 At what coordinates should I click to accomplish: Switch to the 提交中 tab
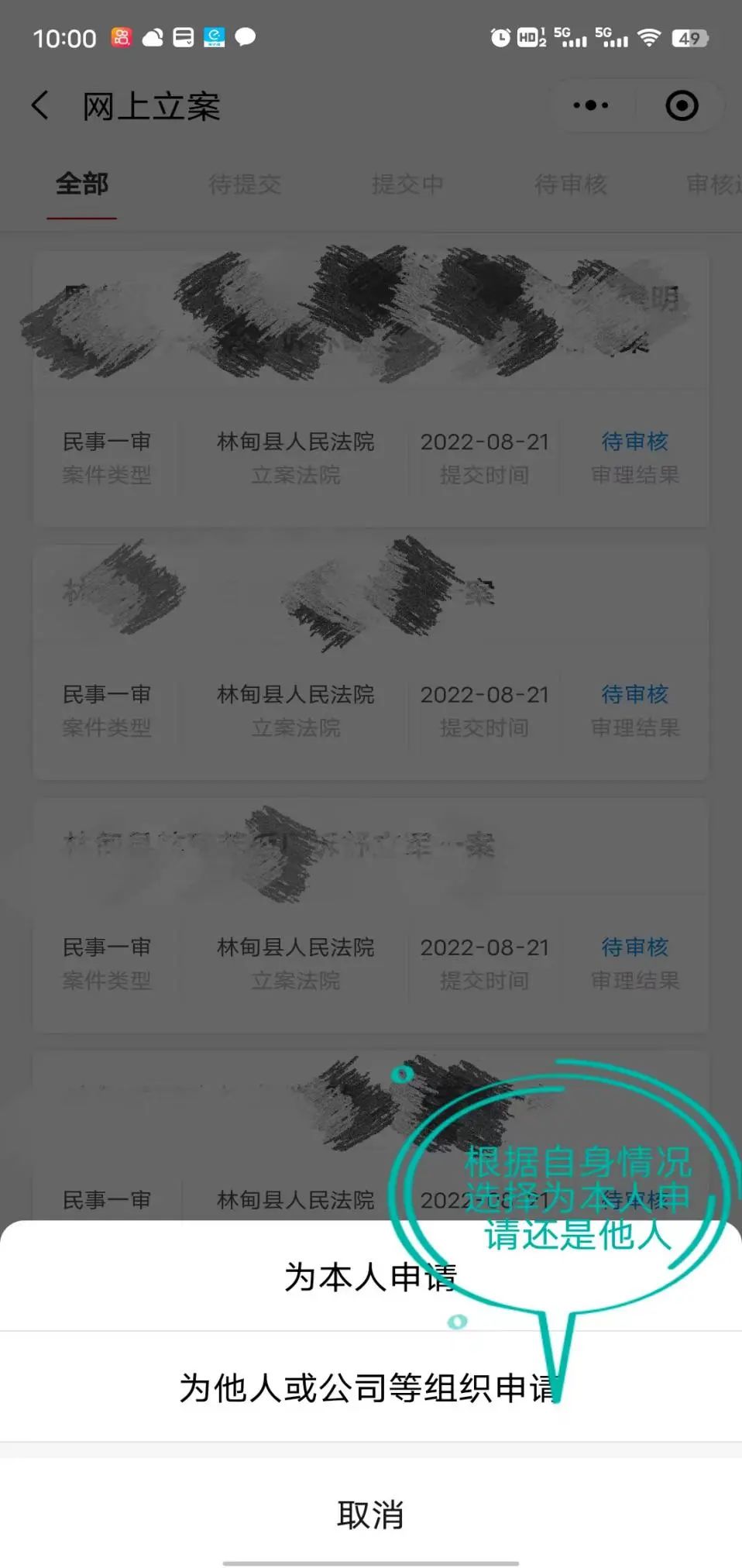click(407, 184)
